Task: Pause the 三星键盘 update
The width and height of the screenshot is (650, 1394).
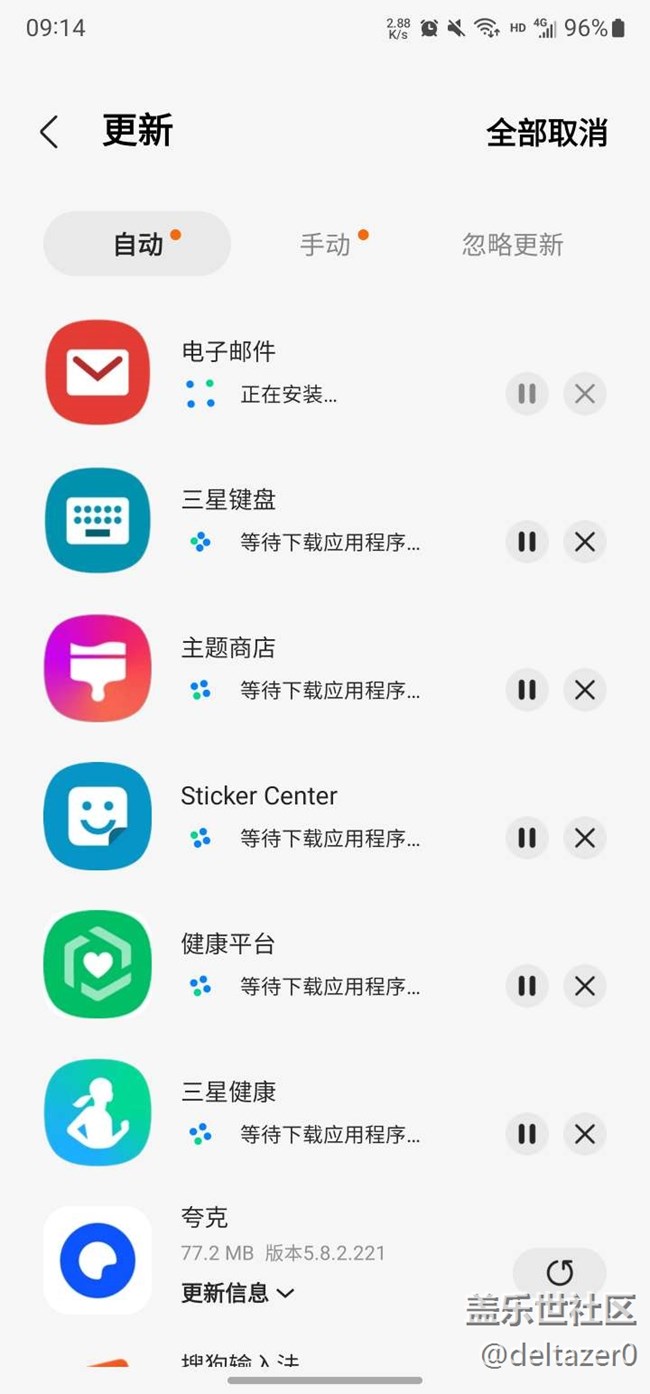Action: (527, 542)
